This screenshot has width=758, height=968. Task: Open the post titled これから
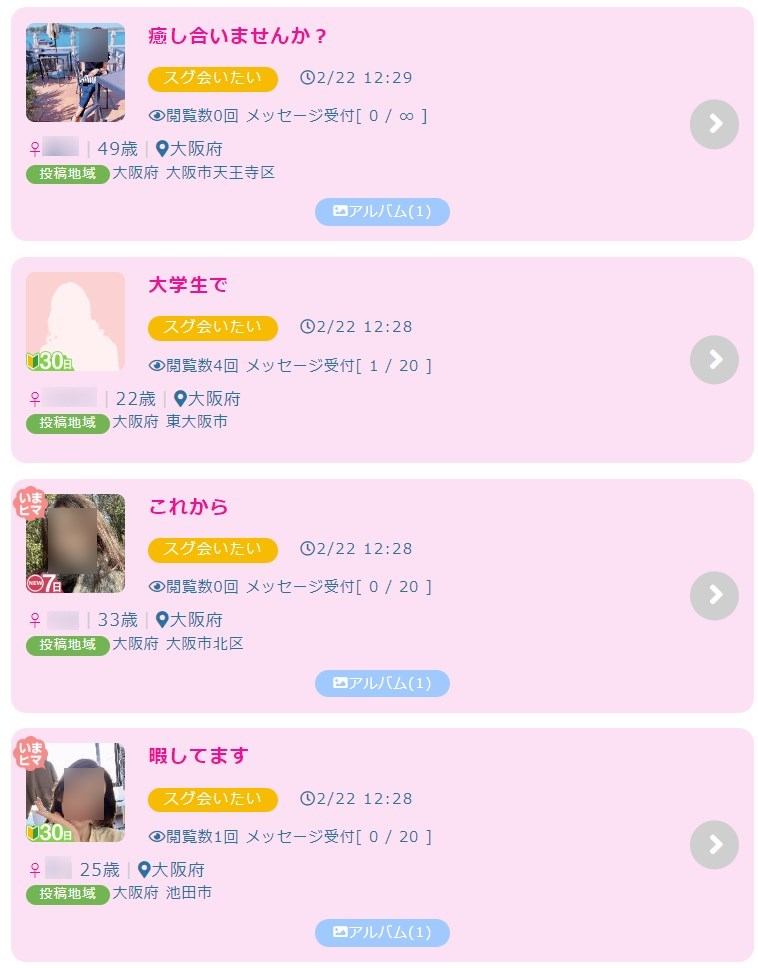[188, 507]
